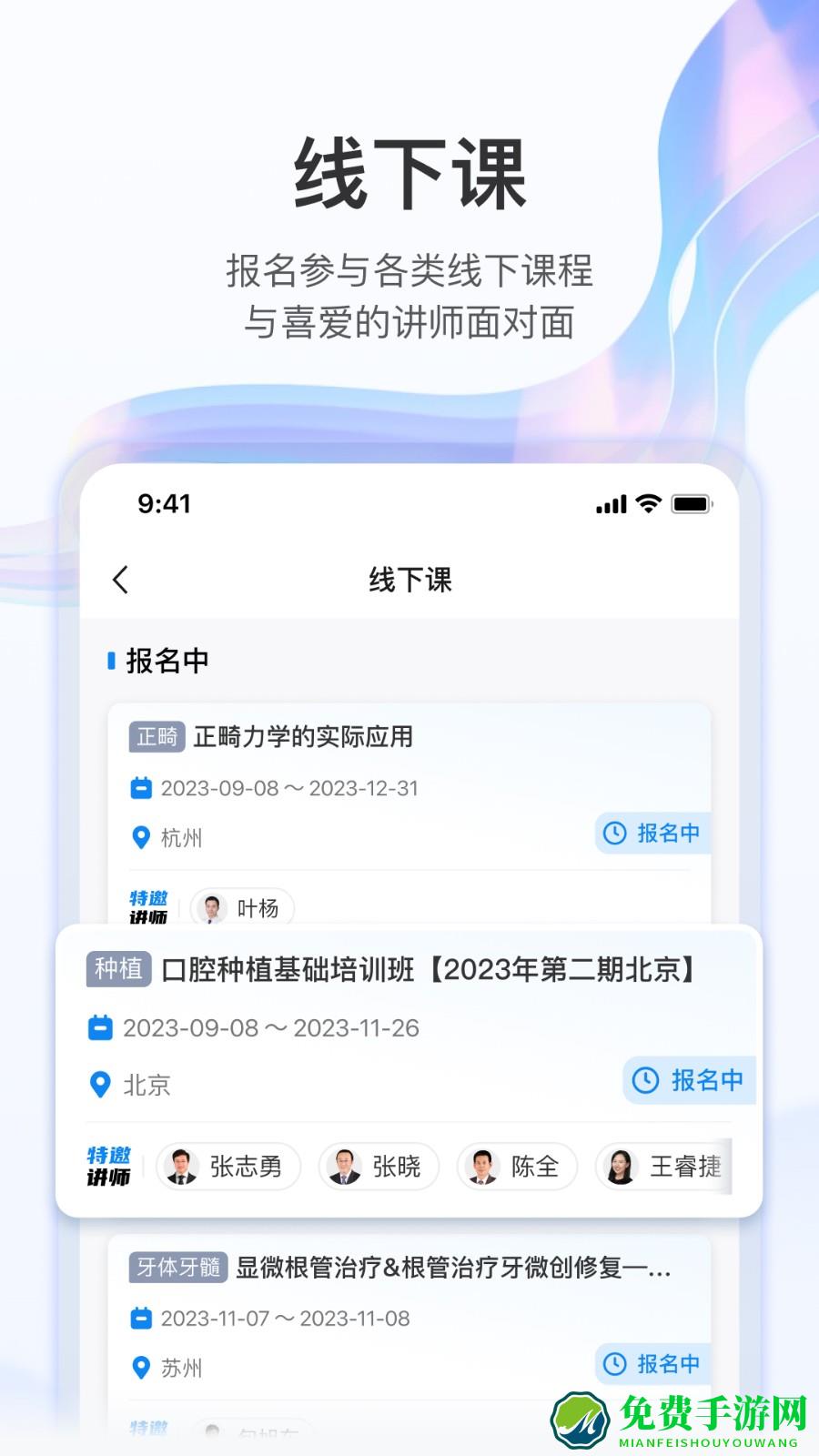The image size is (819, 1456).
Task: Select the 牙体牙髓 category tag
Action: tap(177, 1267)
